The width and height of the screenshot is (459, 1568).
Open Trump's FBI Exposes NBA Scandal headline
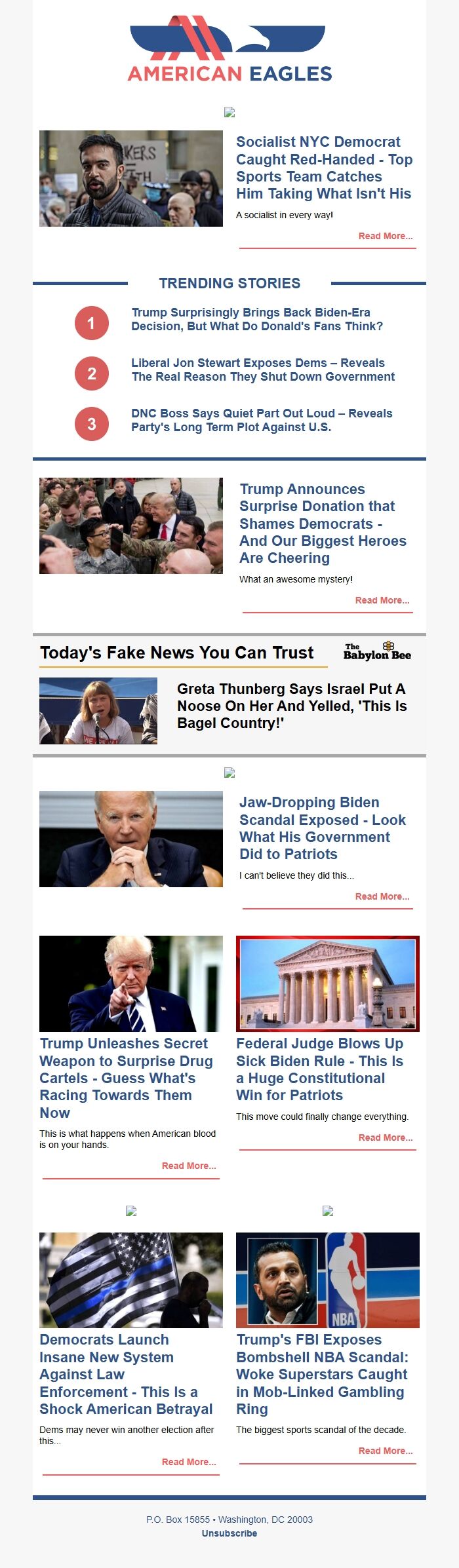point(322,1374)
